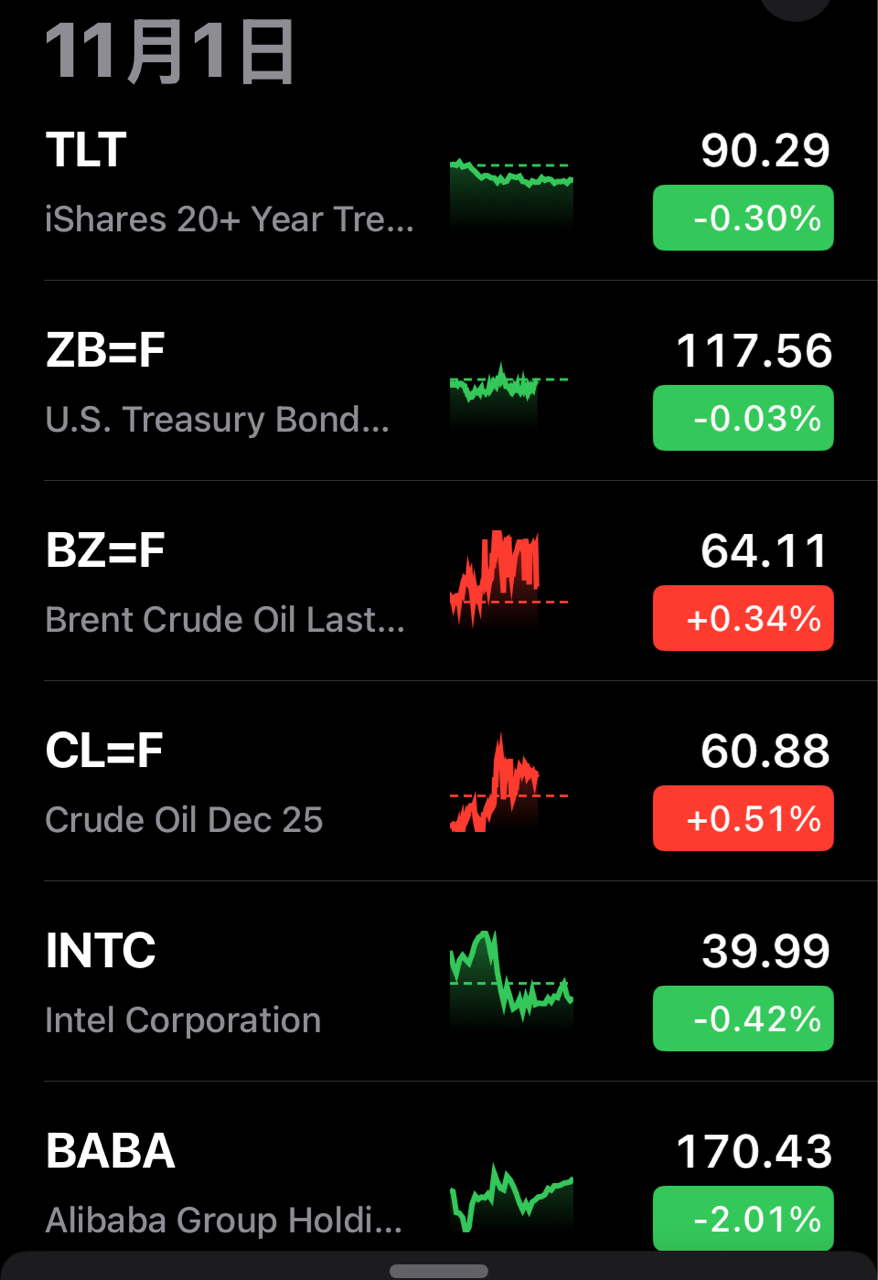The image size is (878, 1280).
Task: Toggle BZ=F's +0.34% change badge
Action: (x=743, y=618)
